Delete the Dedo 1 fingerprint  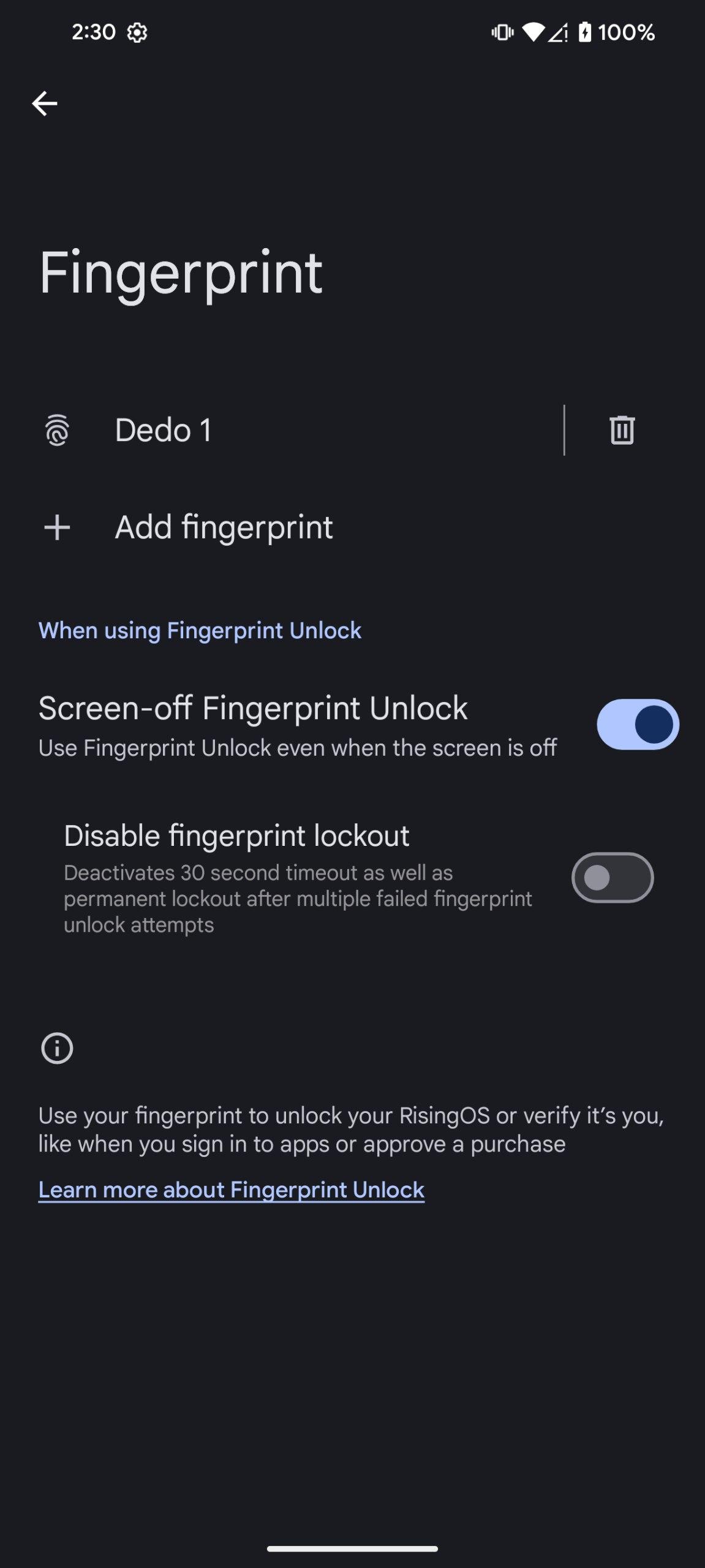(622, 430)
